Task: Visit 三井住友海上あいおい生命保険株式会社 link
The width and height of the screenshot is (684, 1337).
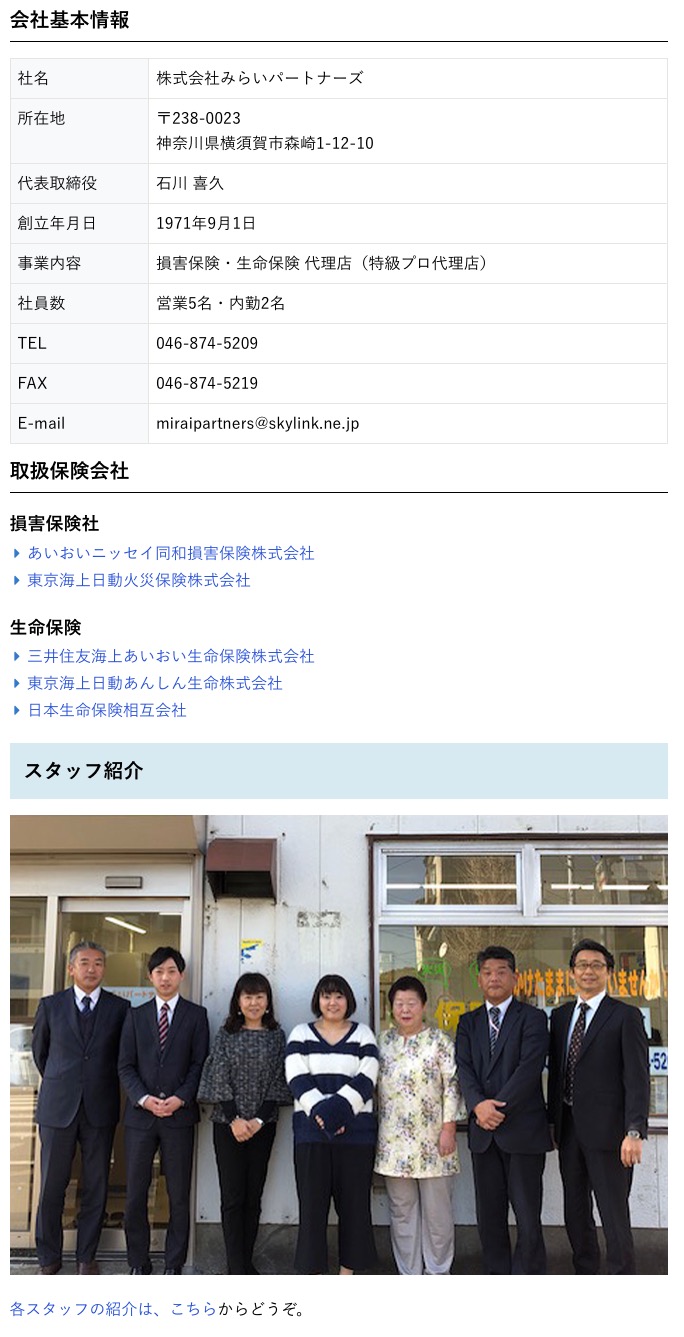Action: tap(171, 656)
